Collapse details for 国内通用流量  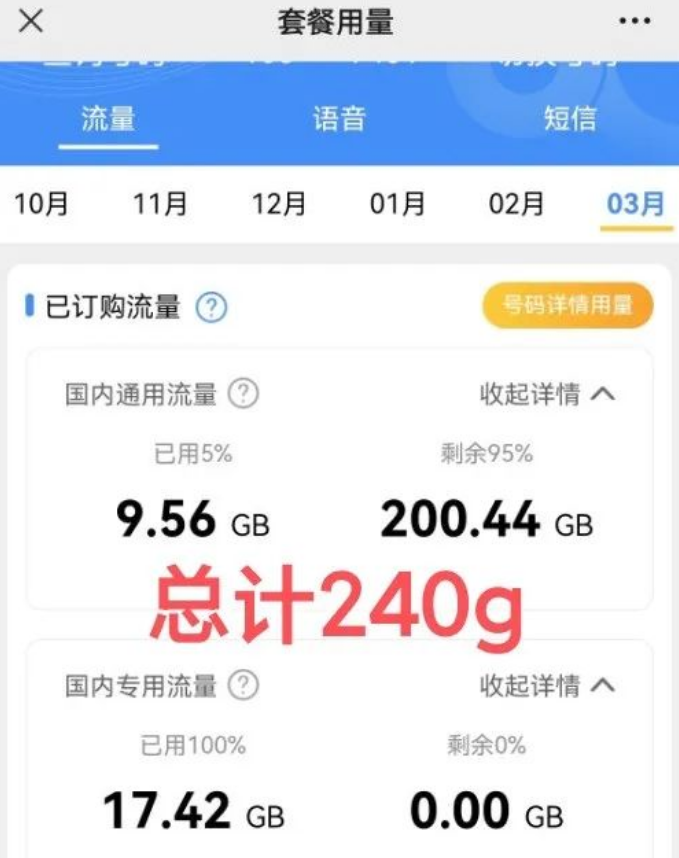click(547, 394)
